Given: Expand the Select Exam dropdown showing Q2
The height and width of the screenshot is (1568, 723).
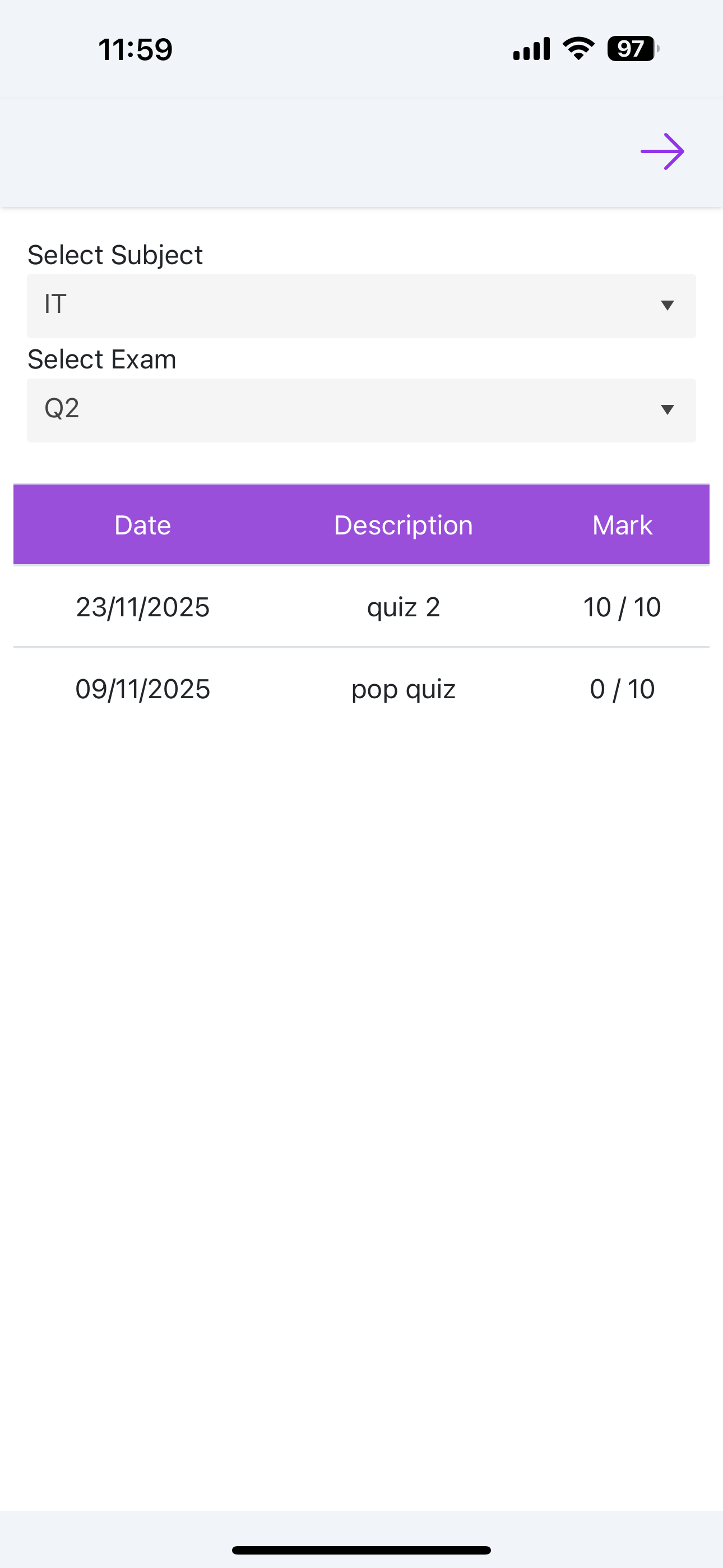Looking at the screenshot, I should [x=361, y=409].
